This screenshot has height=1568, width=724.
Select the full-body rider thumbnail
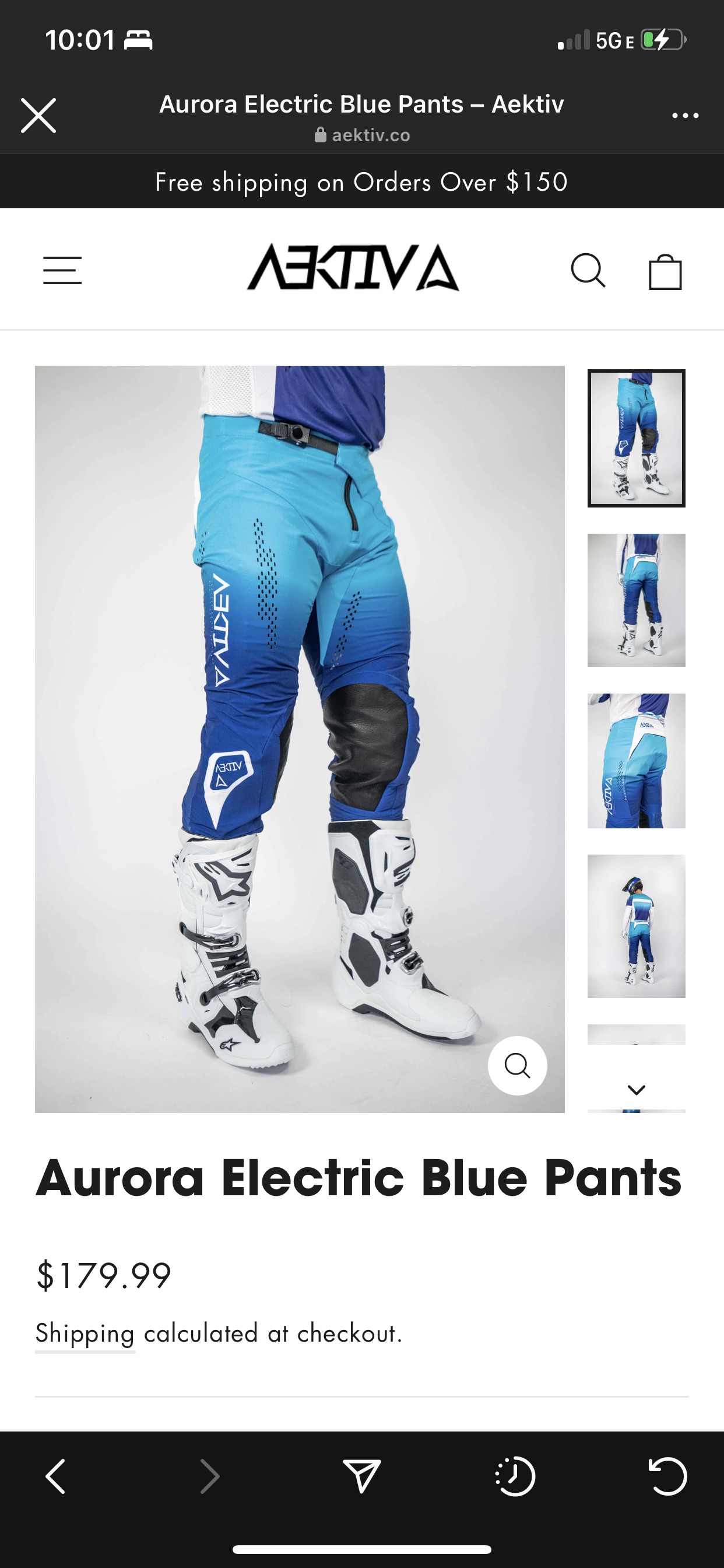coord(637,926)
